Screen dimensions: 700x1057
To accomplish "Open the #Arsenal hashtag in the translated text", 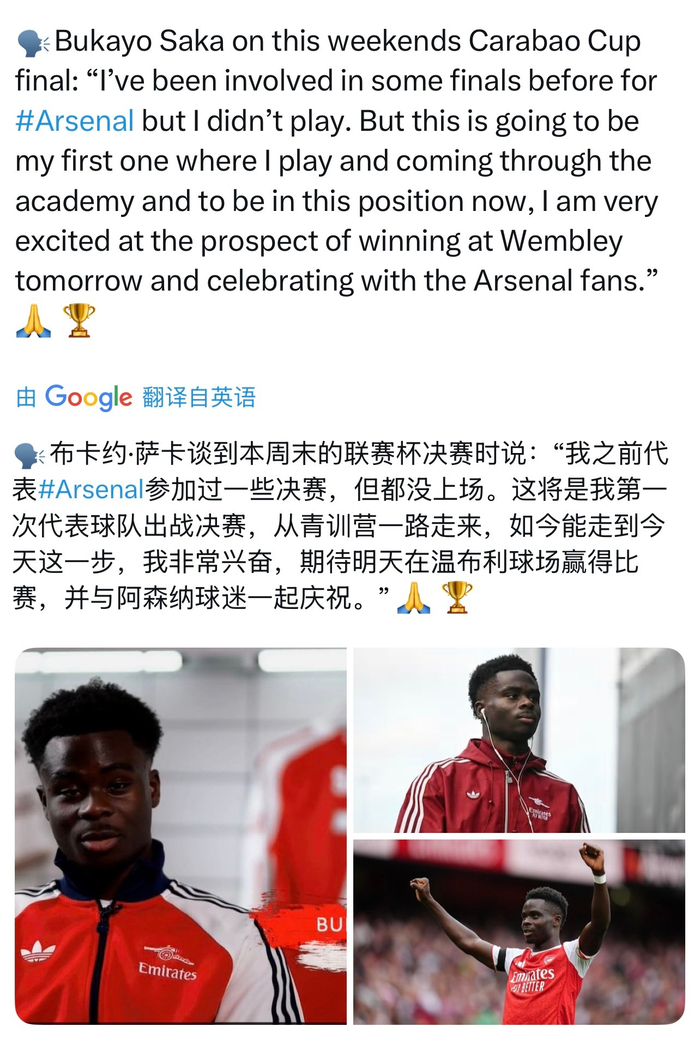I will [x=91, y=490].
